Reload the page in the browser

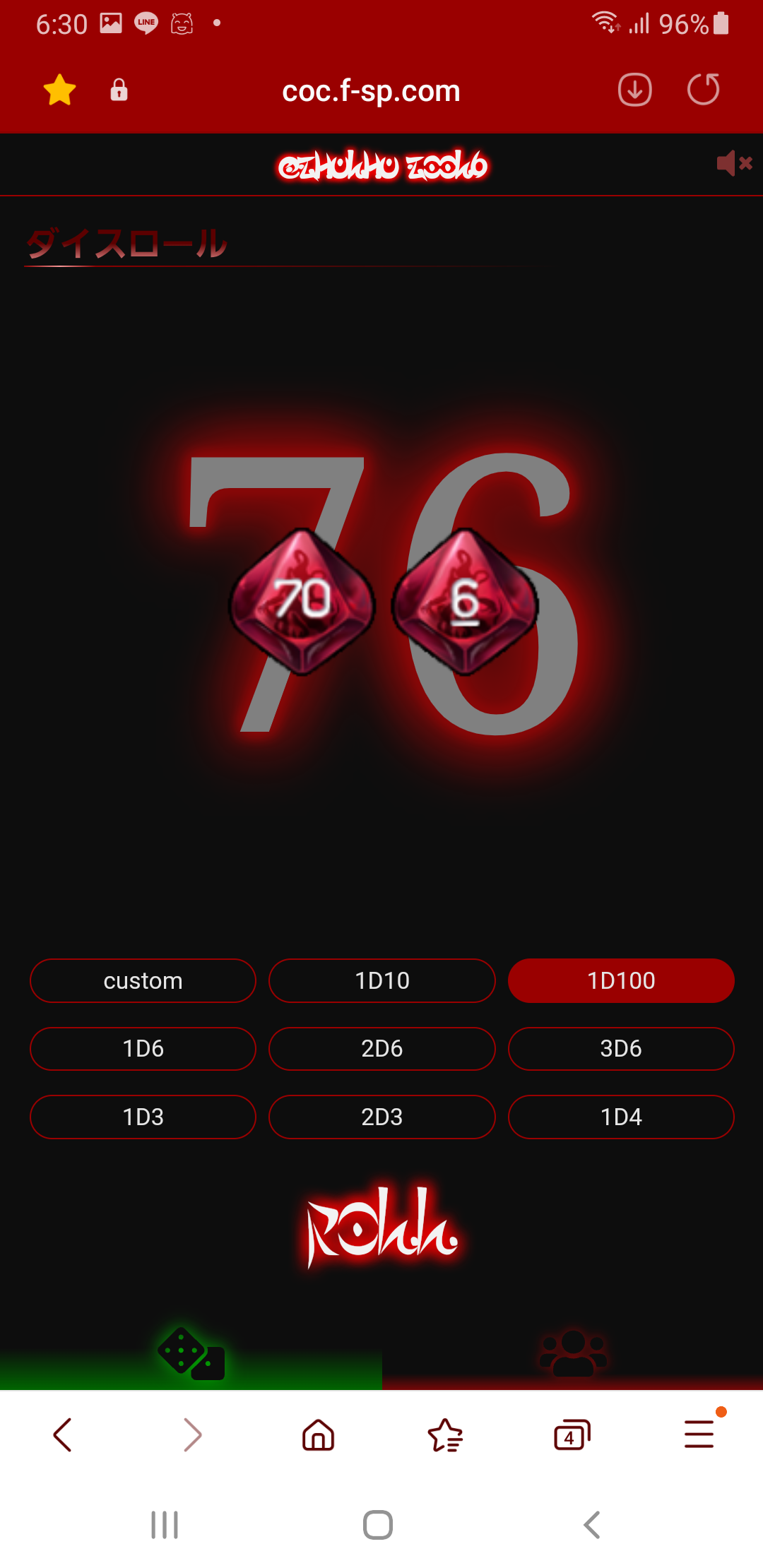pyautogui.click(x=703, y=90)
